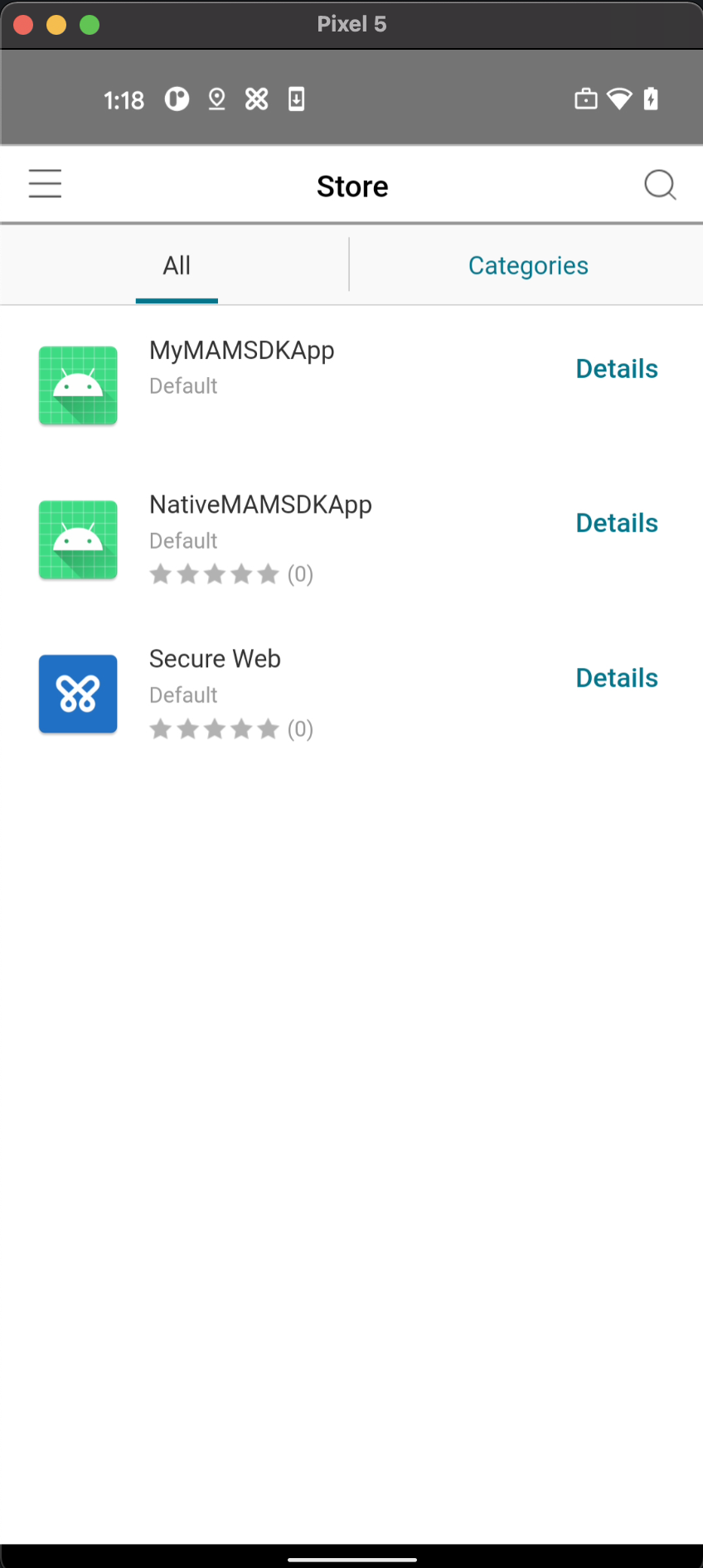Open the Store search icon

click(x=660, y=185)
